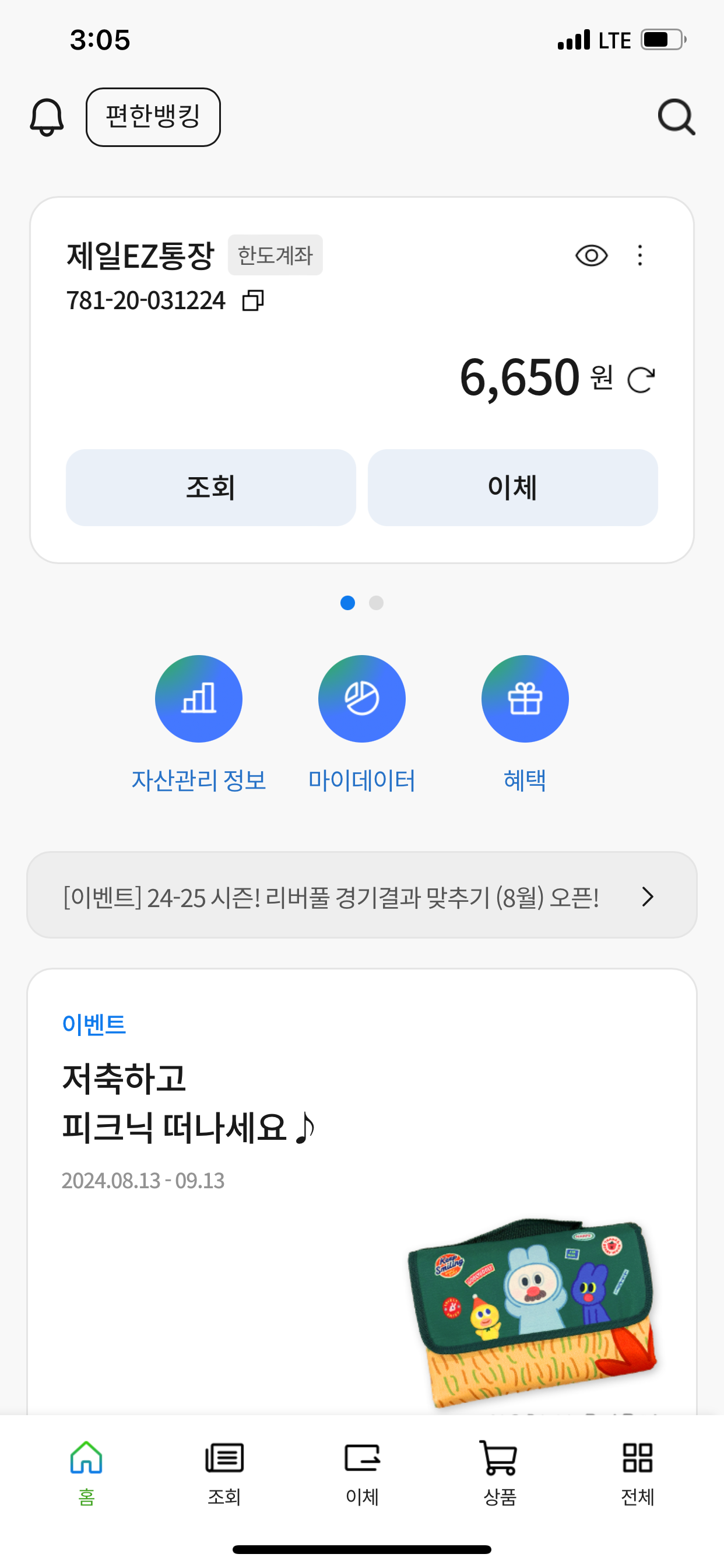Open the search icon
Viewport: 724px width, 1568px height.
tap(676, 117)
